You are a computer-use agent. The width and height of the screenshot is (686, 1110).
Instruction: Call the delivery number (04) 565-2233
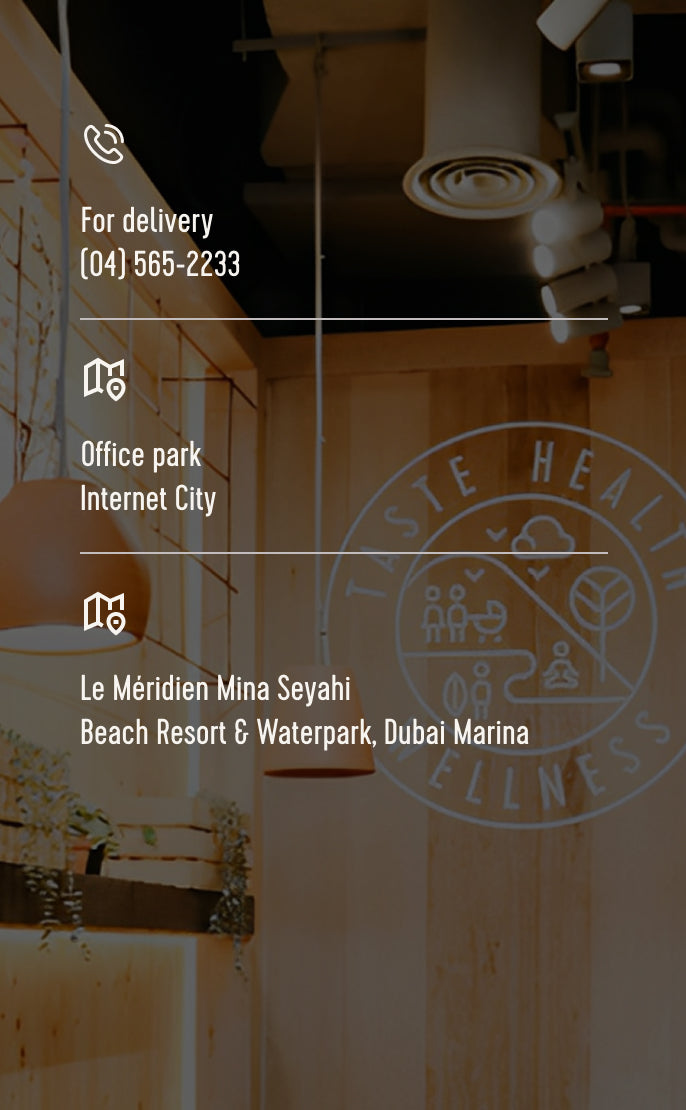click(x=160, y=264)
